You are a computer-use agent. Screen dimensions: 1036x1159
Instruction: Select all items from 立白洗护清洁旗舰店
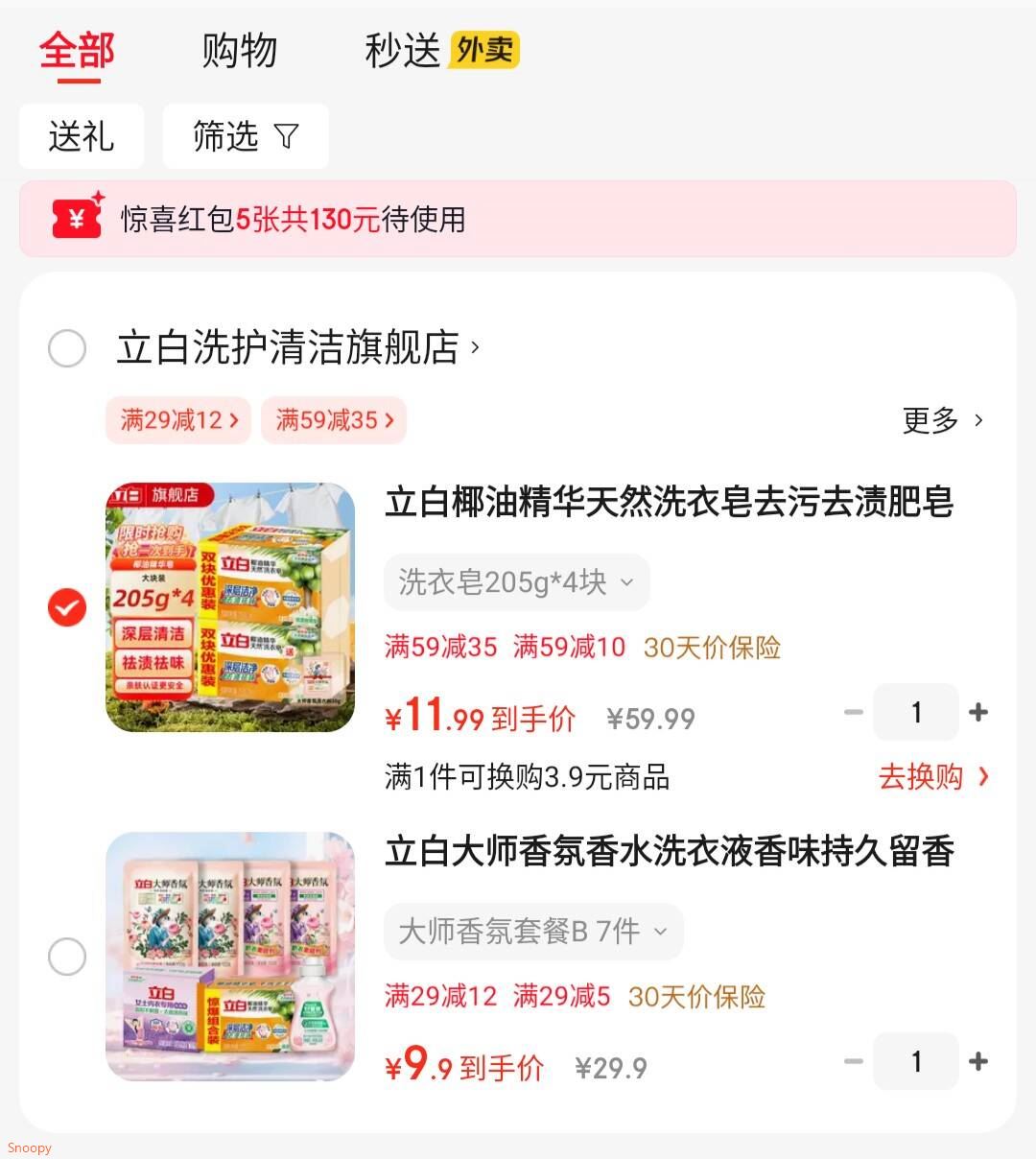tap(67, 348)
